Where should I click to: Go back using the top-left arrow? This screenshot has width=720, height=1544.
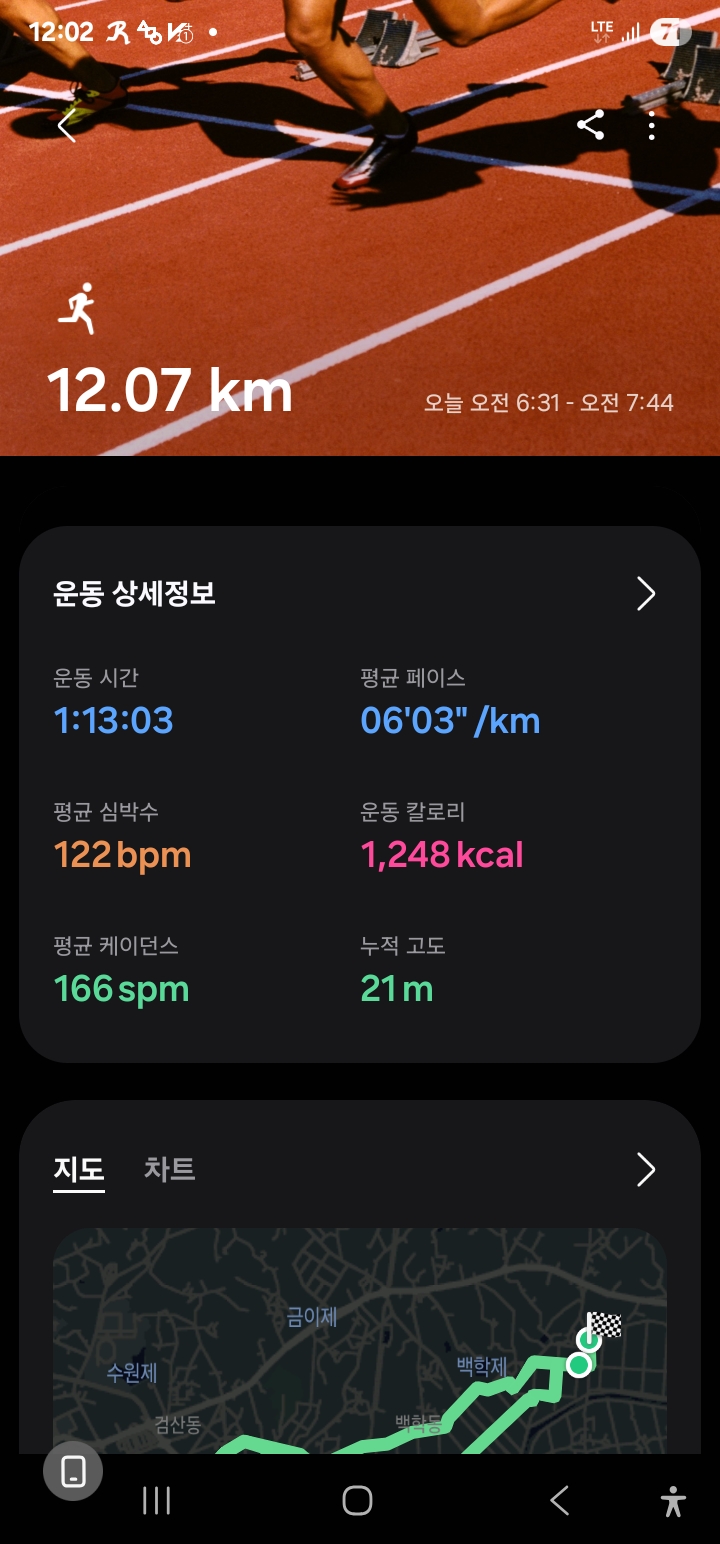67,127
